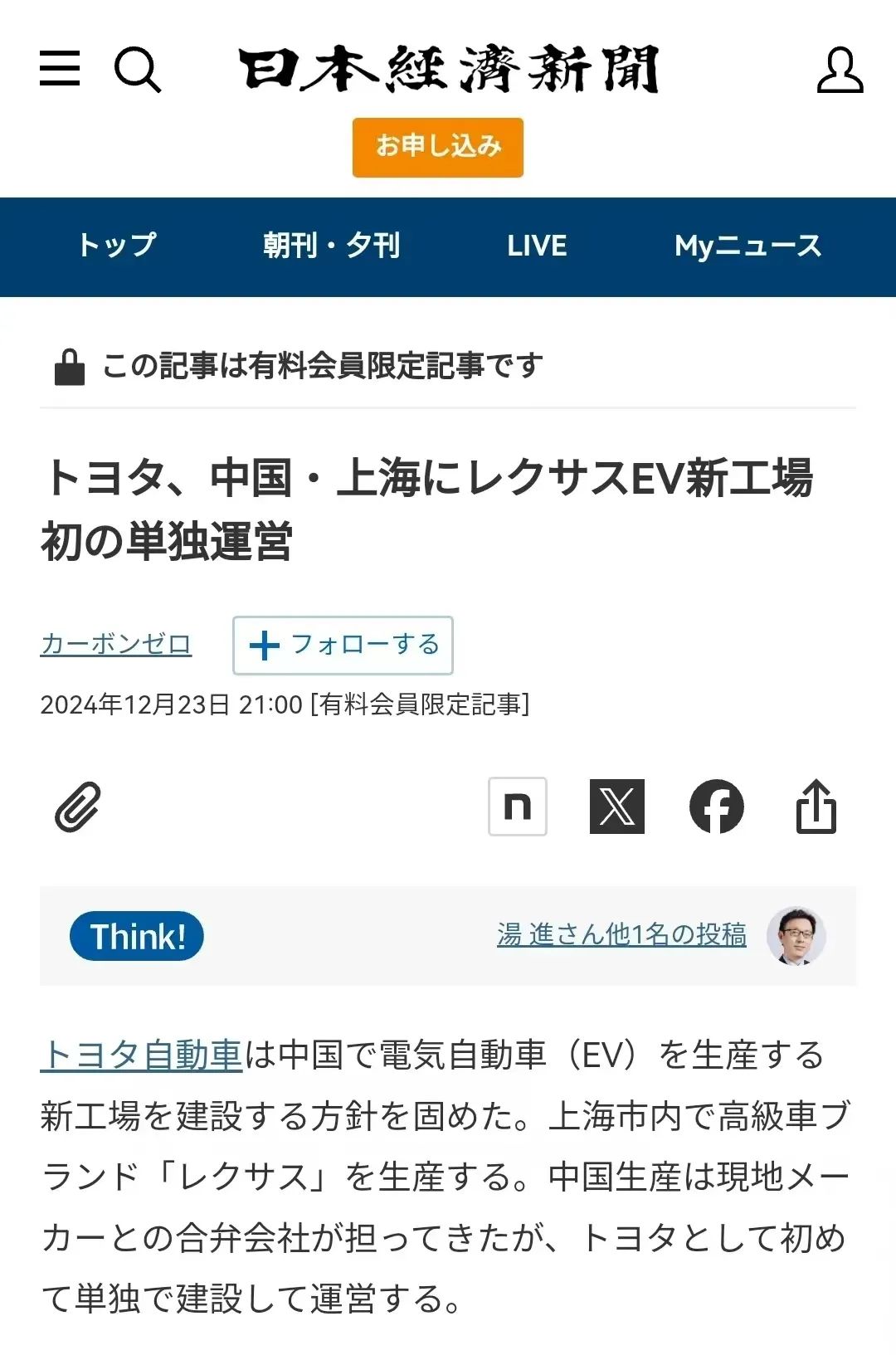896x1355 pixels.
Task: Switch to the Myニュース tab
Action: click(x=747, y=246)
